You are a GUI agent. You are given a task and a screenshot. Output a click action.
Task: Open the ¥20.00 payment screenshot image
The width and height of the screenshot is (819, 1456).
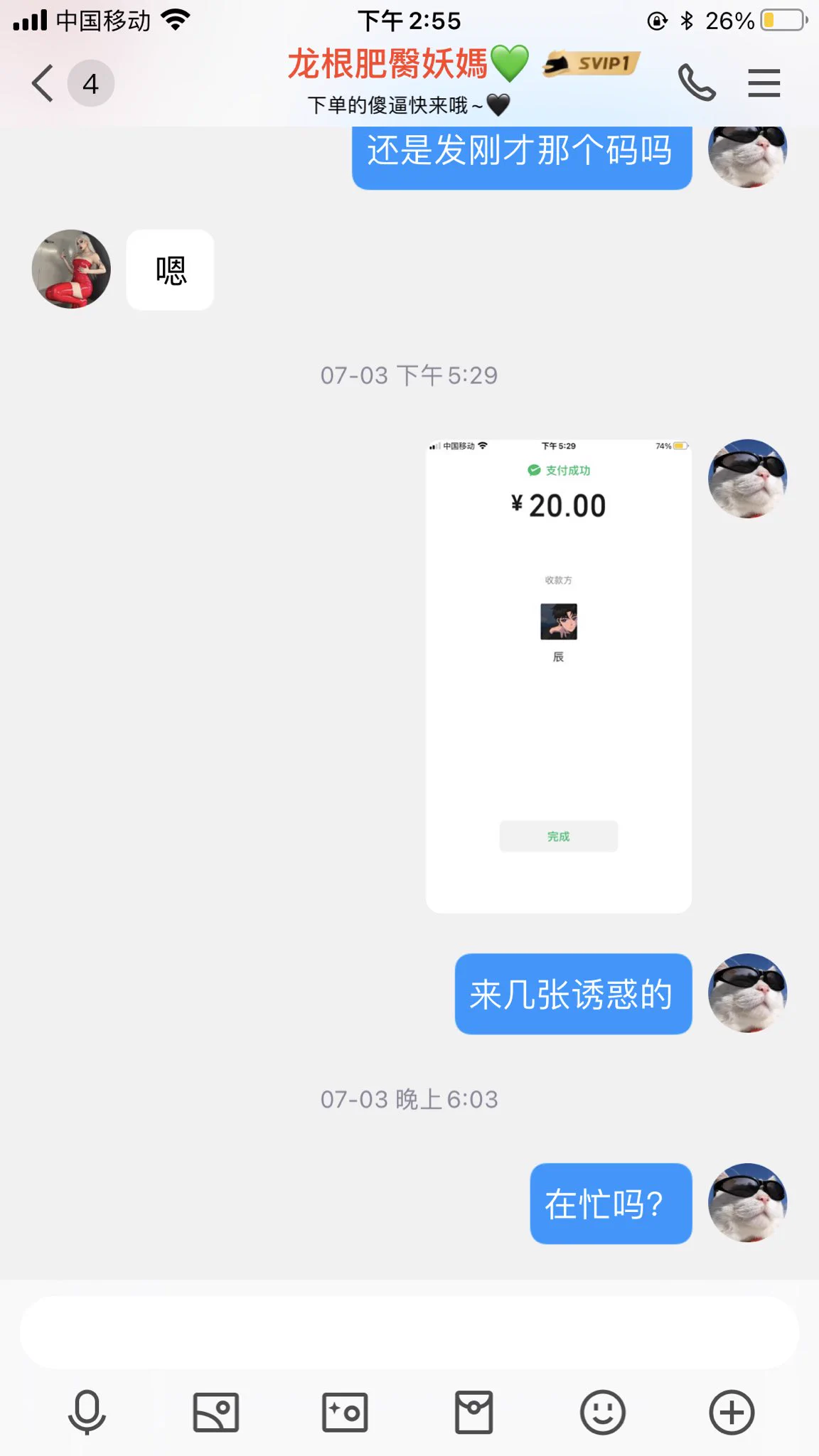[x=558, y=675]
